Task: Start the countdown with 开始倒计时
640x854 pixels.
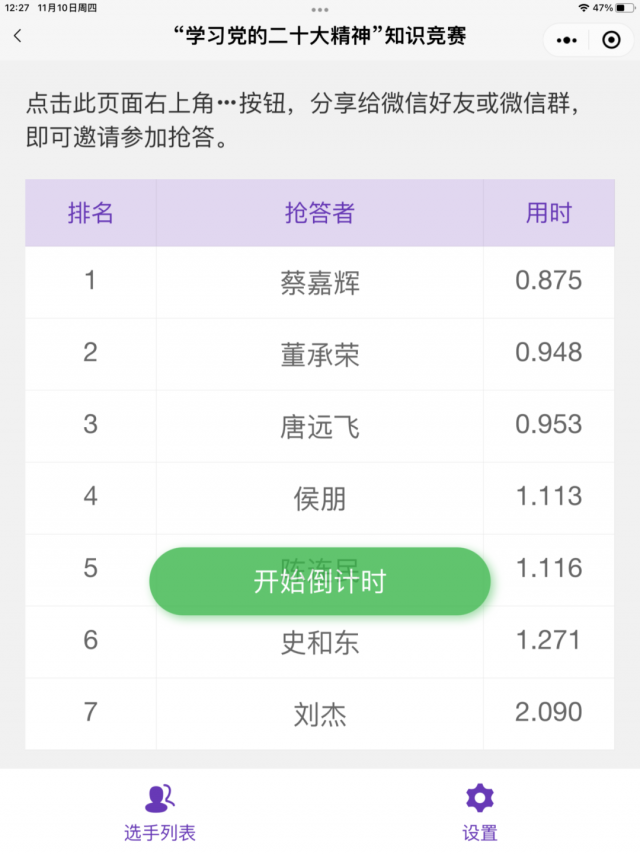Action: pyautogui.click(x=320, y=581)
